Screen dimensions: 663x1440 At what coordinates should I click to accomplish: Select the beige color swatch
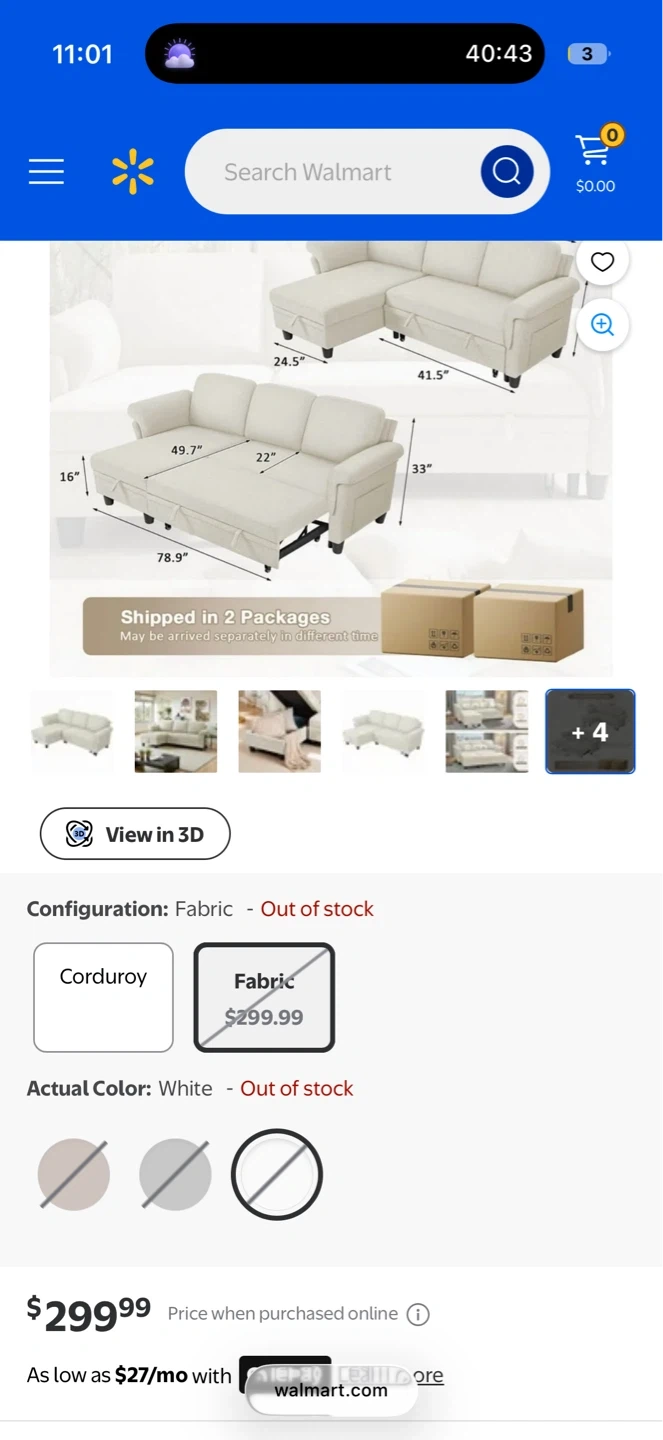pyautogui.click(x=74, y=1174)
